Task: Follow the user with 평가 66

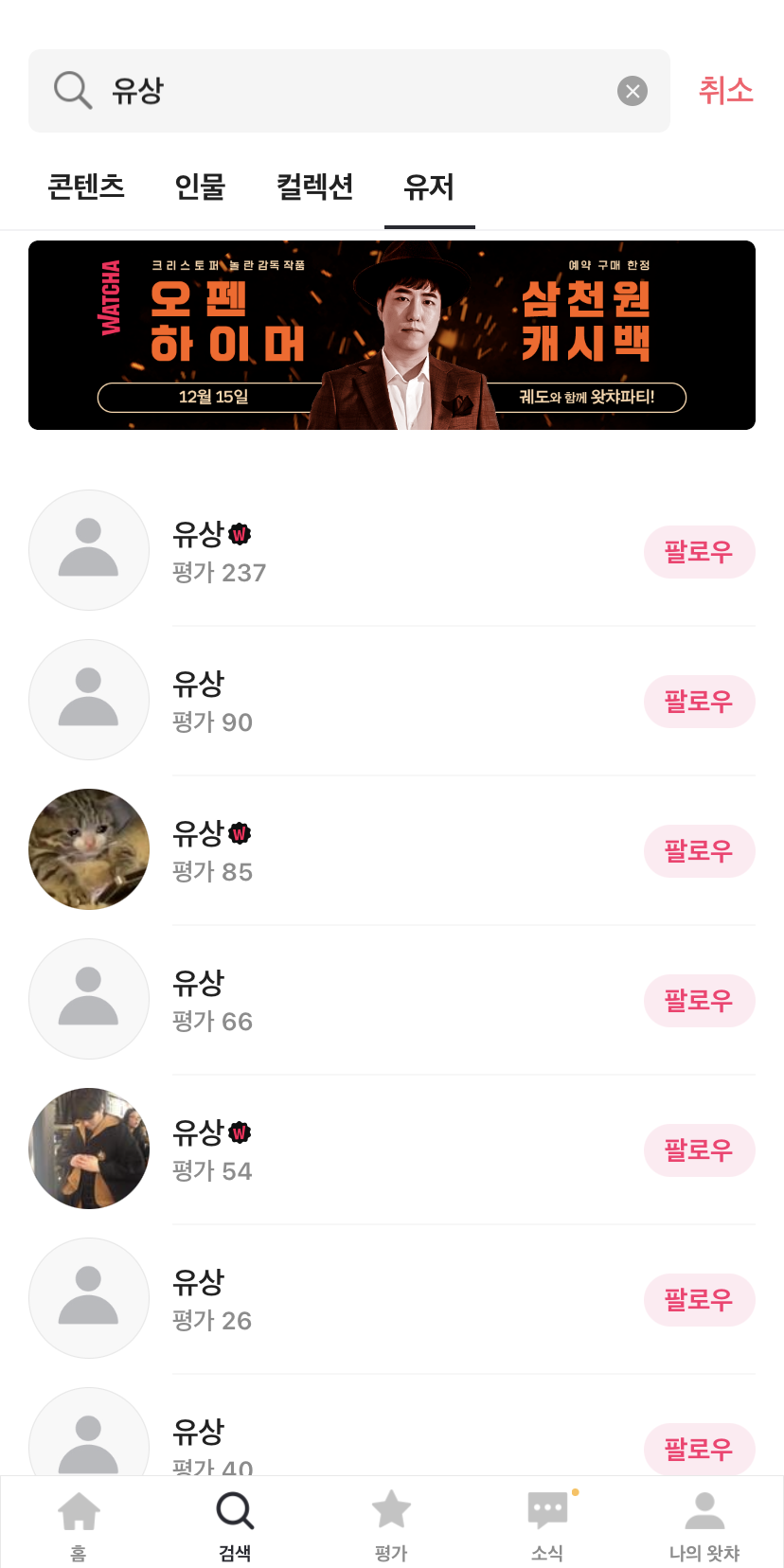Action: (x=699, y=1001)
